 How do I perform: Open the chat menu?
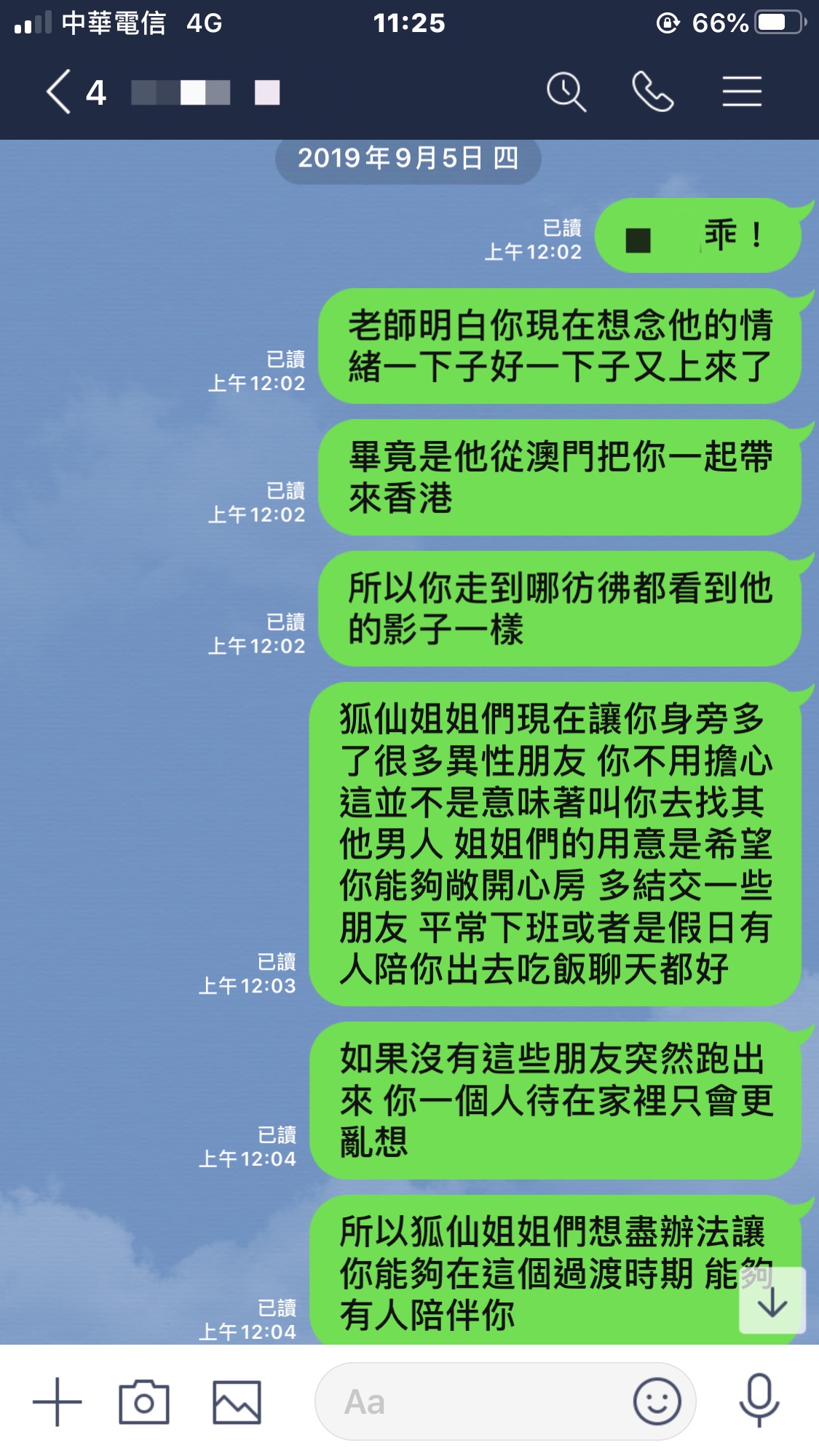[742, 92]
